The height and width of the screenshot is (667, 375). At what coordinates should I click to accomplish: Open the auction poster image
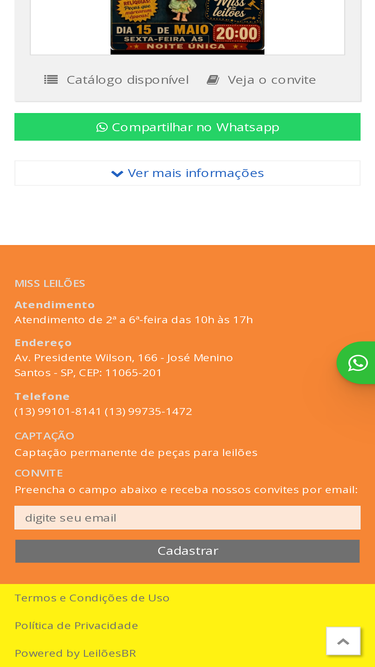coord(188,27)
